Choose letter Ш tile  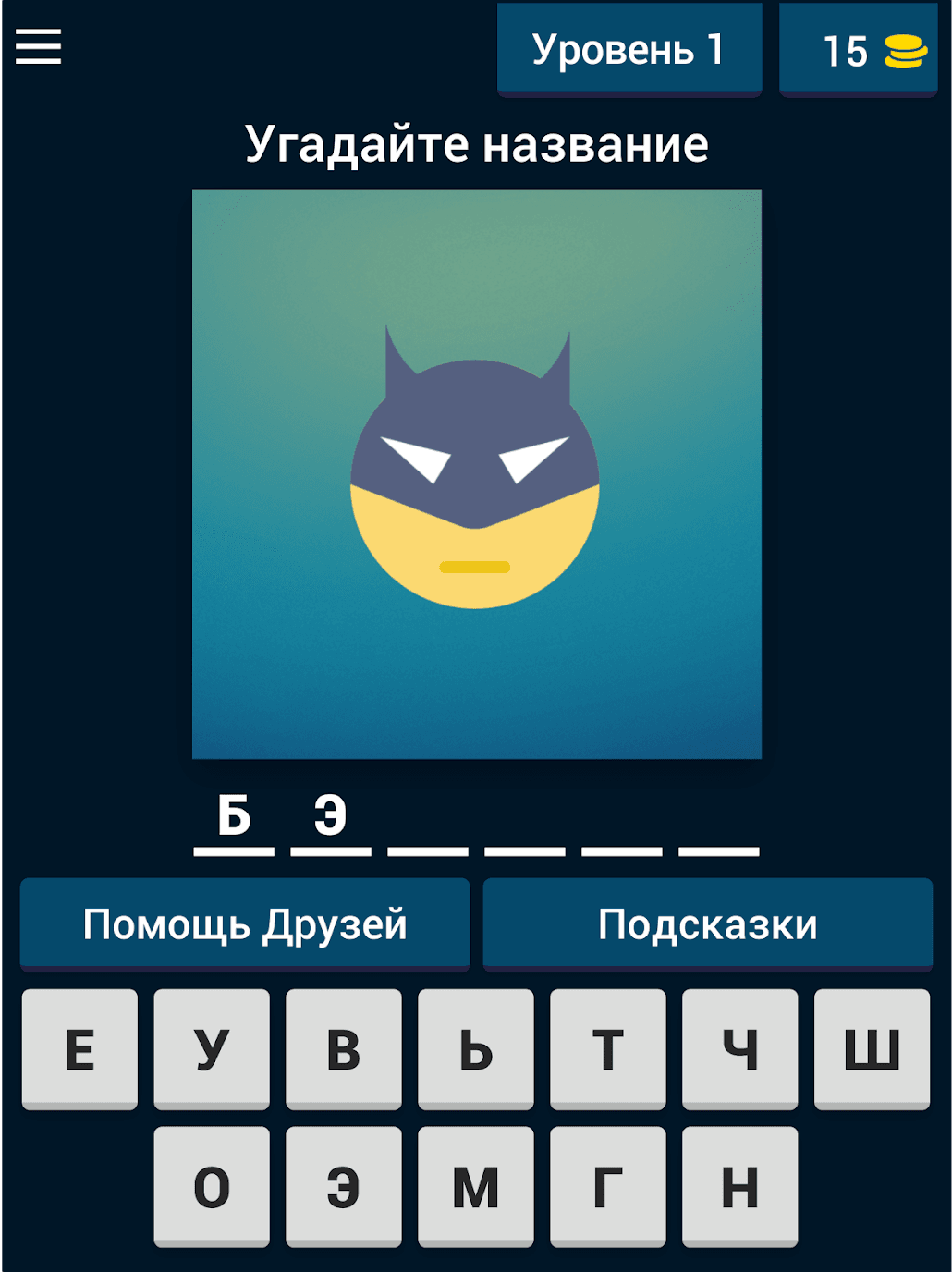coord(872,1049)
